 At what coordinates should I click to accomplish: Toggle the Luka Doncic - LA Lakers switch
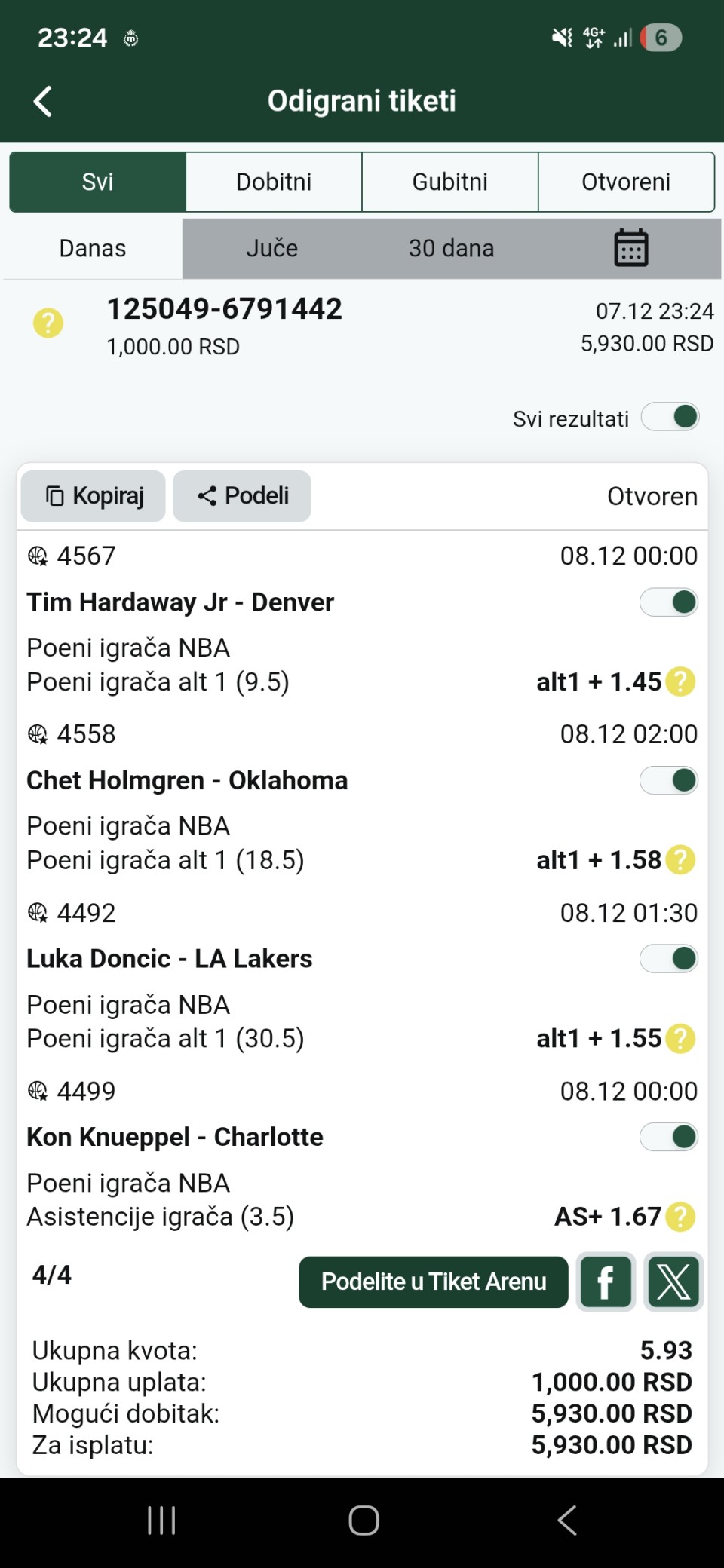tap(669, 959)
